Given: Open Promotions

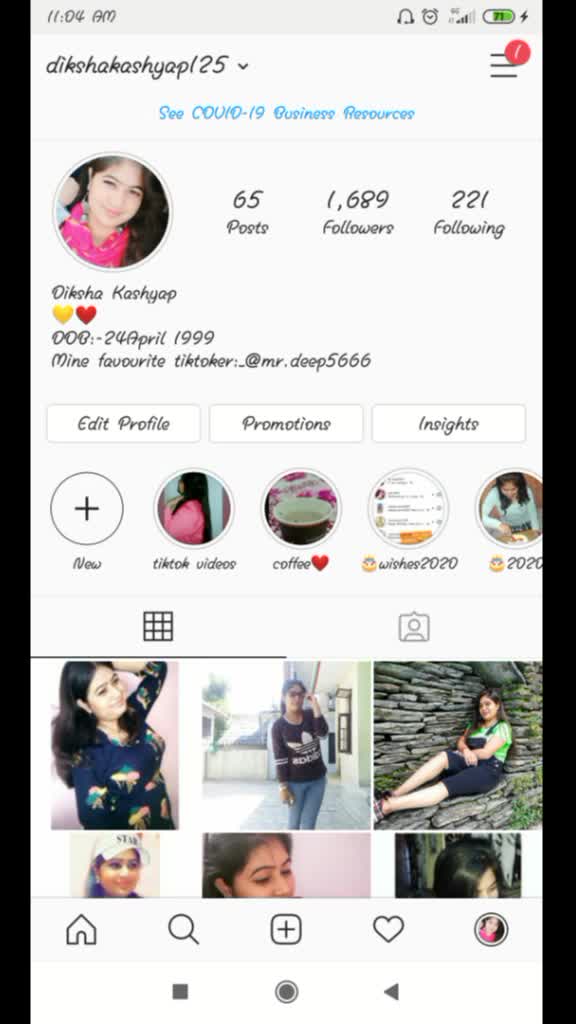Looking at the screenshot, I should point(286,424).
